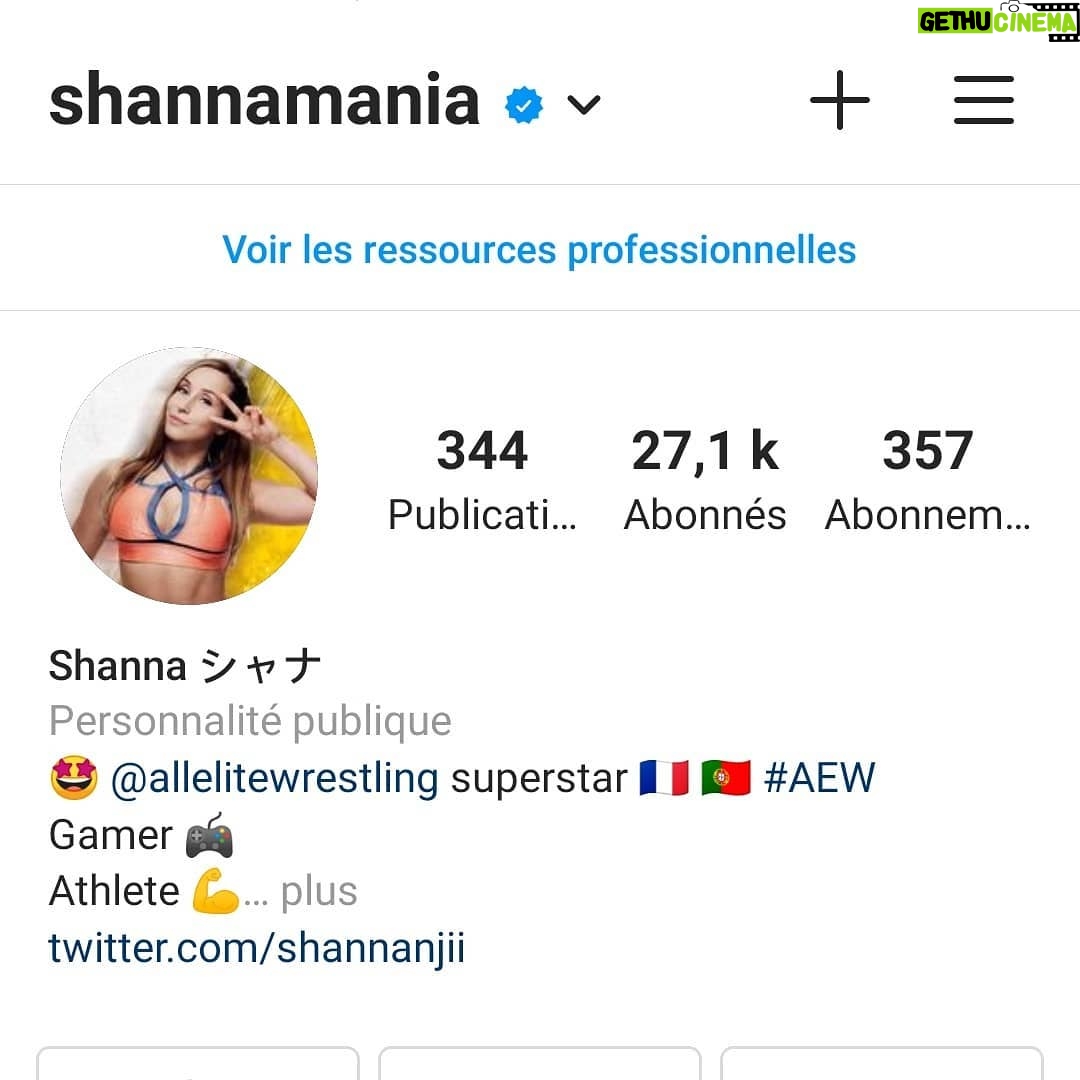
Task: Open the @allelitewrestling mention
Action: pyautogui.click(x=274, y=778)
